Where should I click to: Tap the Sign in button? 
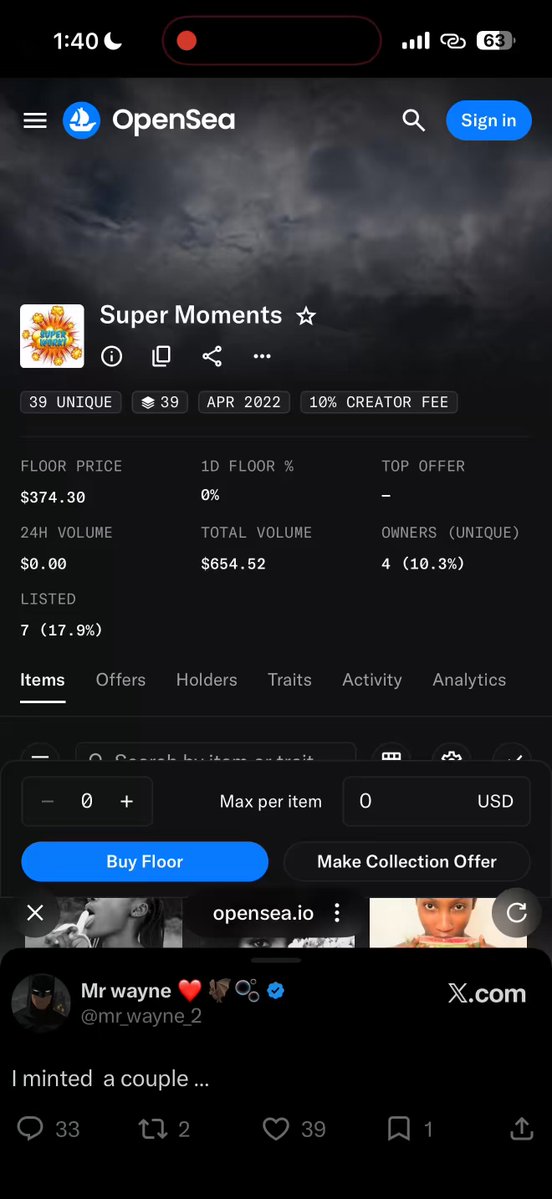pos(489,120)
